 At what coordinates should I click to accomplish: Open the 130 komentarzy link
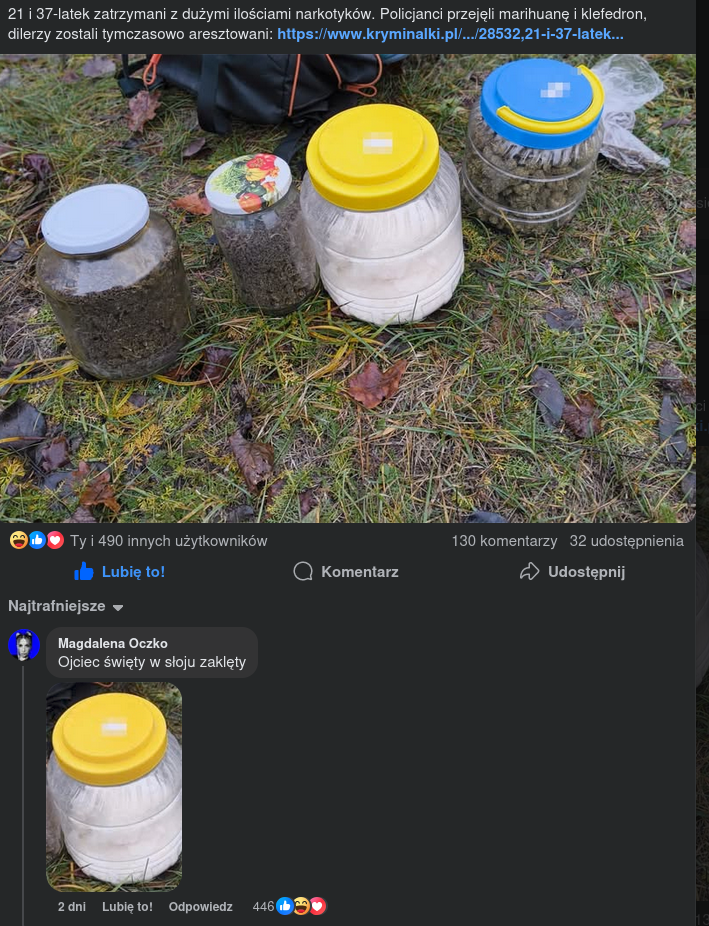504,541
